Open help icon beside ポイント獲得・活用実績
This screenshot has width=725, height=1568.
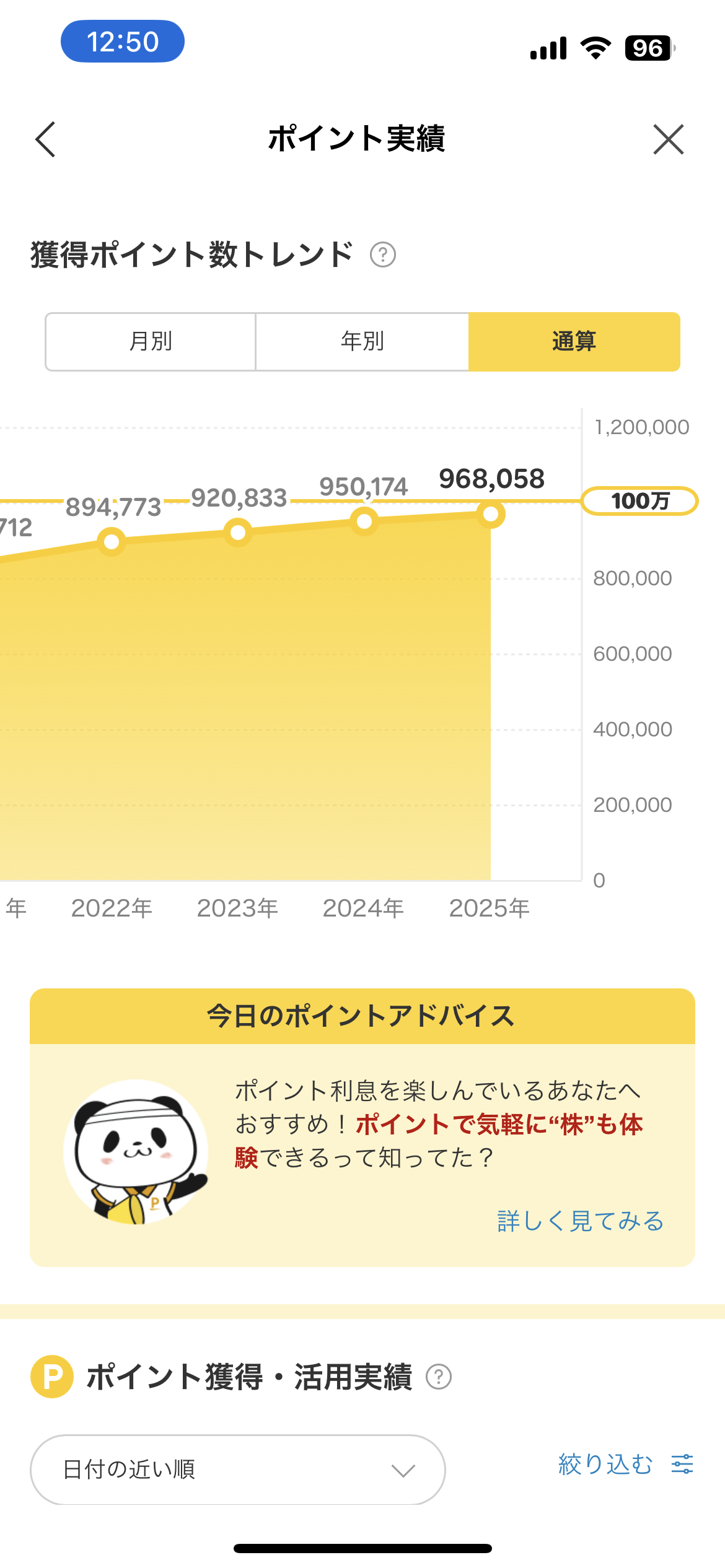coord(439,1377)
